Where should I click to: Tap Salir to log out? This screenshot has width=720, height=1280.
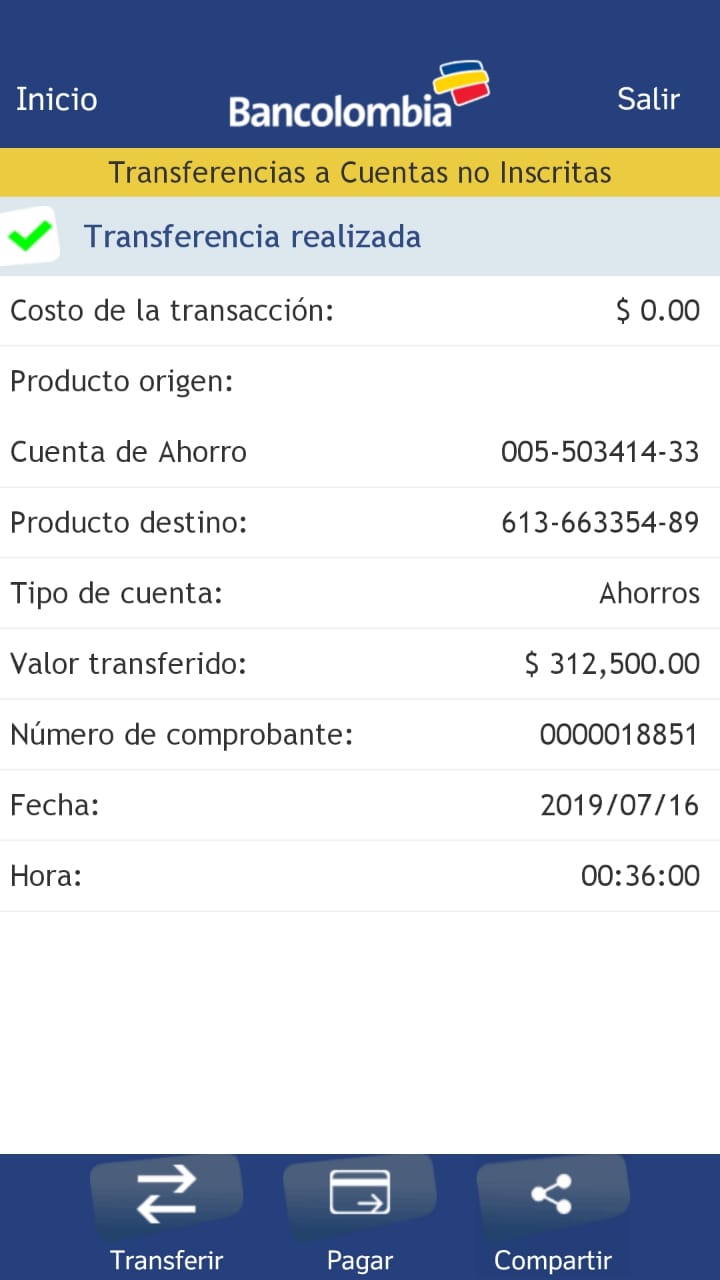click(648, 100)
